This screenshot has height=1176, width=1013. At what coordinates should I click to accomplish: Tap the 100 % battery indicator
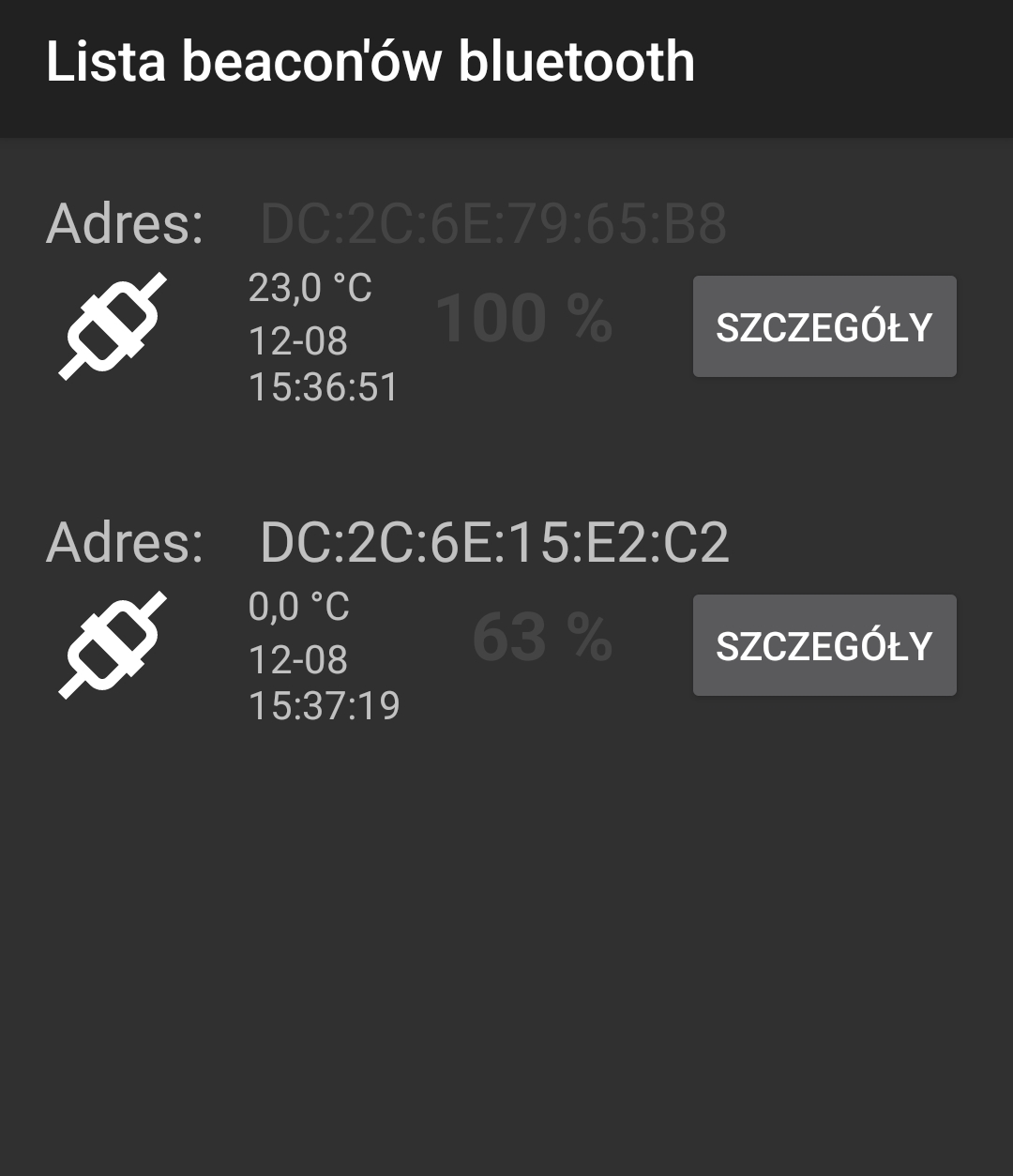pyautogui.click(x=523, y=319)
